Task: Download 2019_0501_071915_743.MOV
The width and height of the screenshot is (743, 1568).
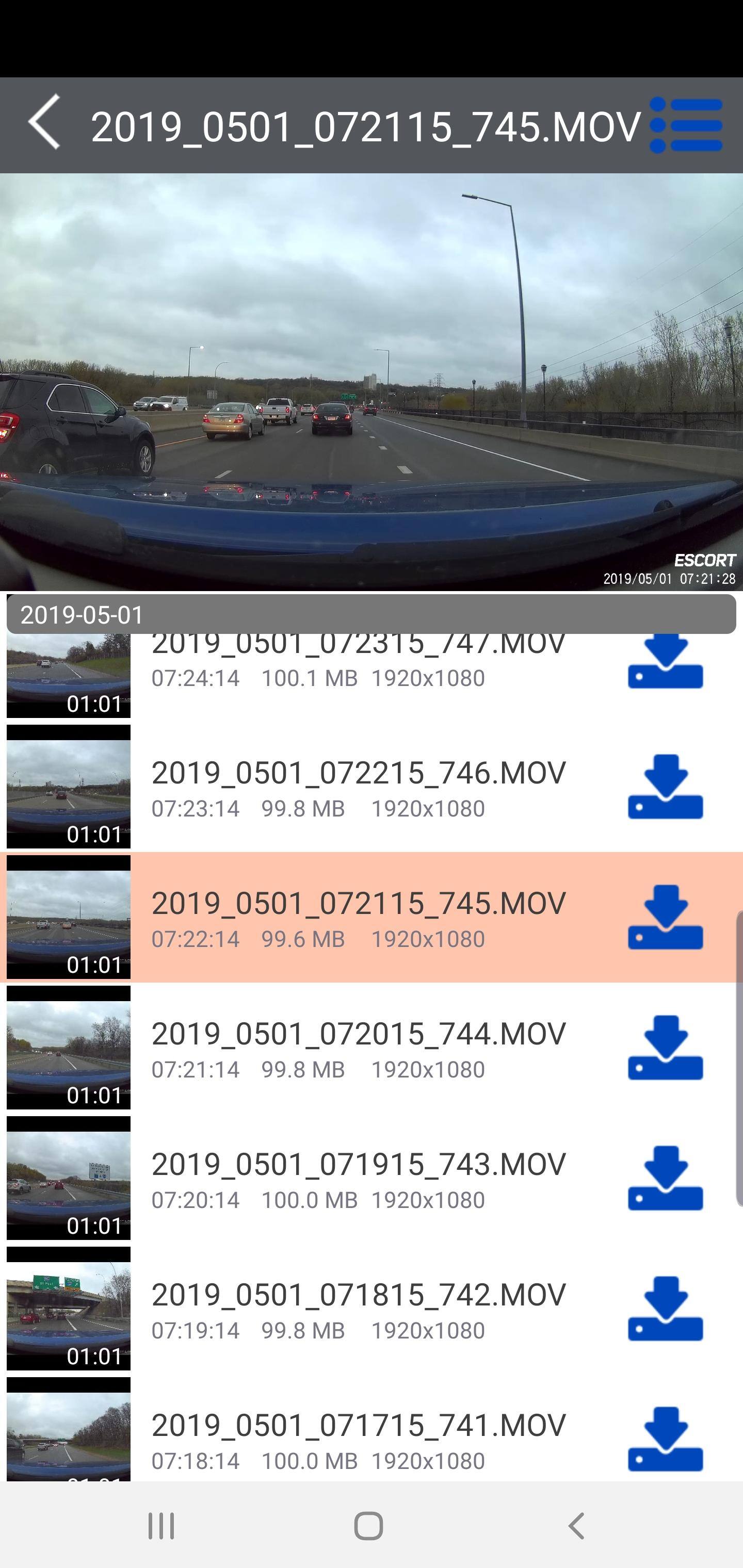Action: 665,1179
